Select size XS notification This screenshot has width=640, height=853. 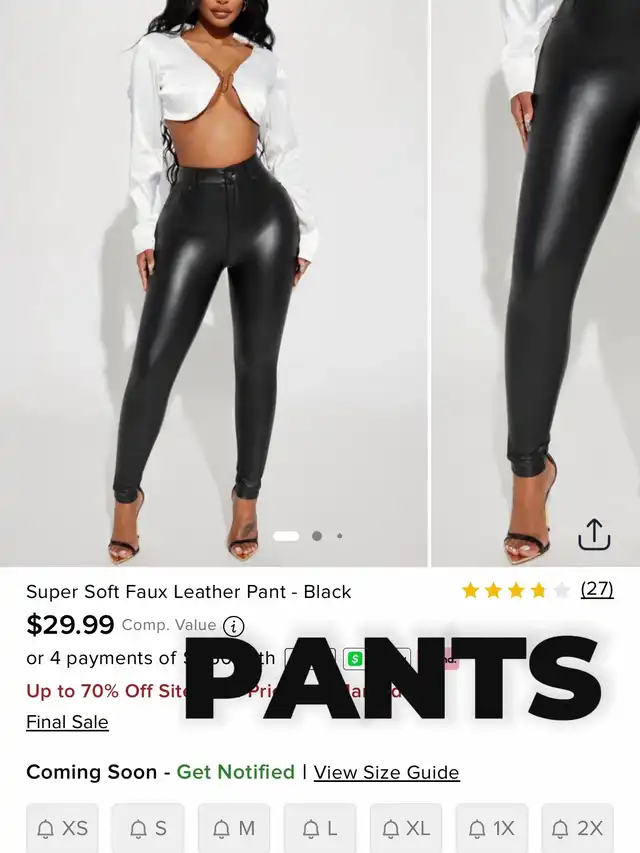coord(62,828)
